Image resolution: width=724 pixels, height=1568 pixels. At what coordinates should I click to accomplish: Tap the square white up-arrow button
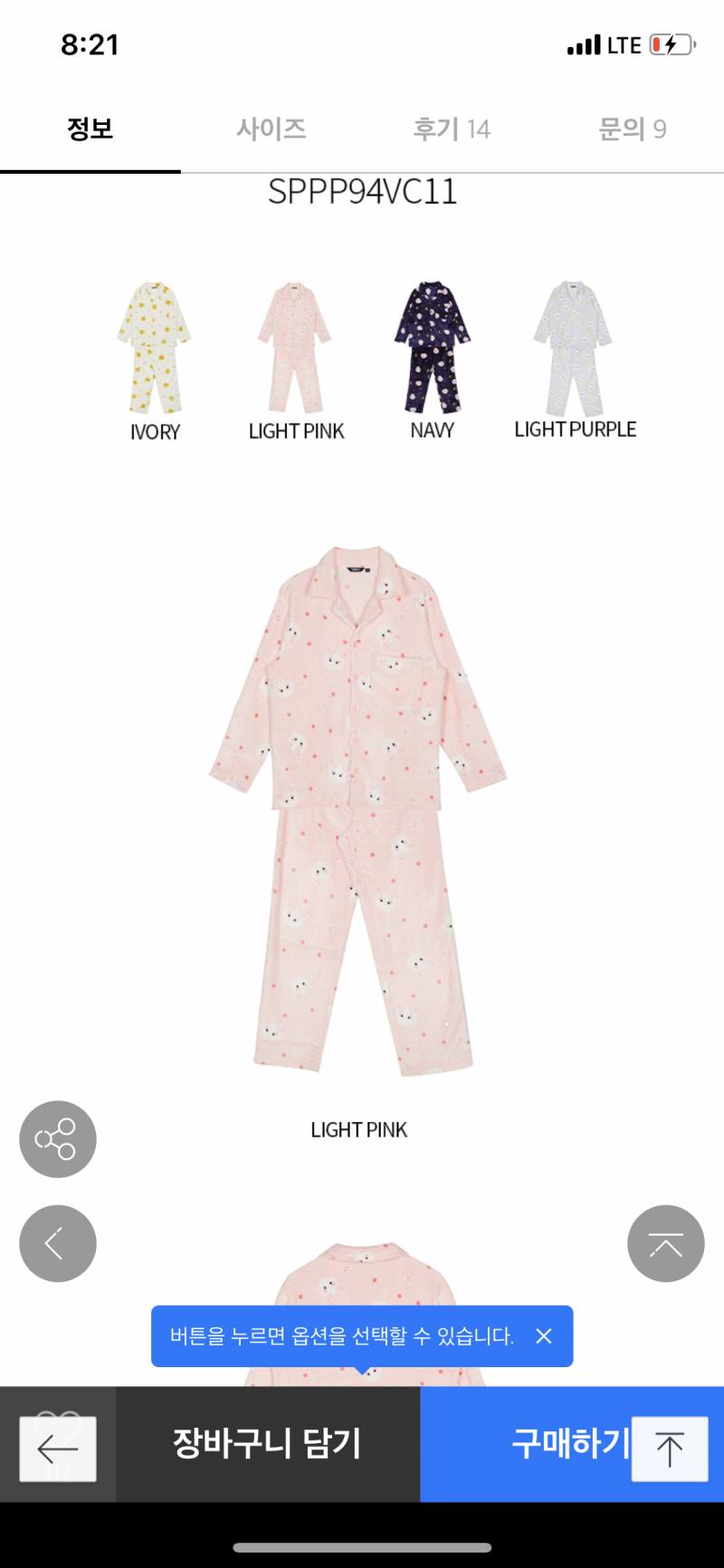tap(670, 1449)
